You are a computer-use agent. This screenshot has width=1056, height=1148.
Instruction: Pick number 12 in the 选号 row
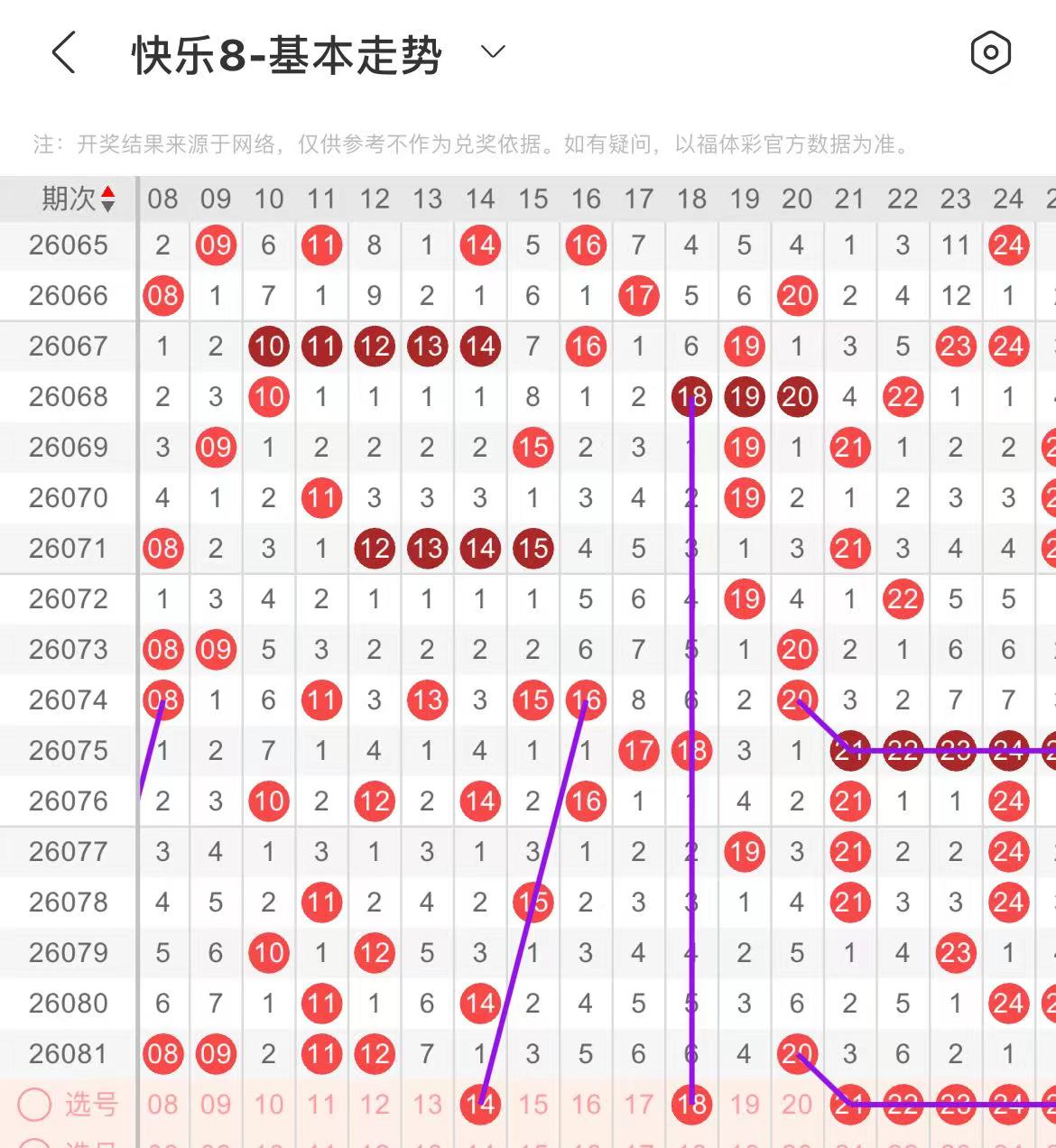pyautogui.click(x=374, y=1105)
